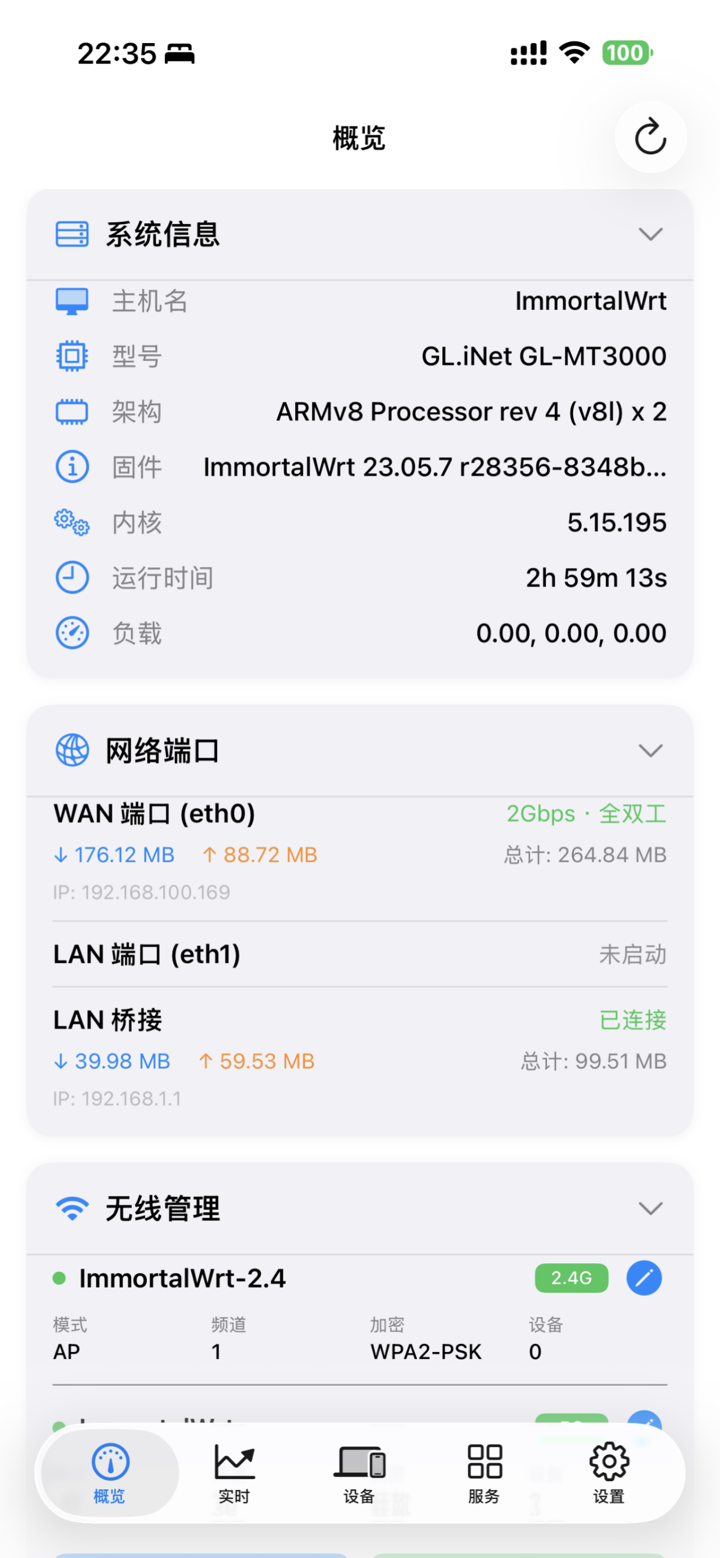
Task: Click the card icon beside 系统信息 header
Action: click(x=71, y=233)
